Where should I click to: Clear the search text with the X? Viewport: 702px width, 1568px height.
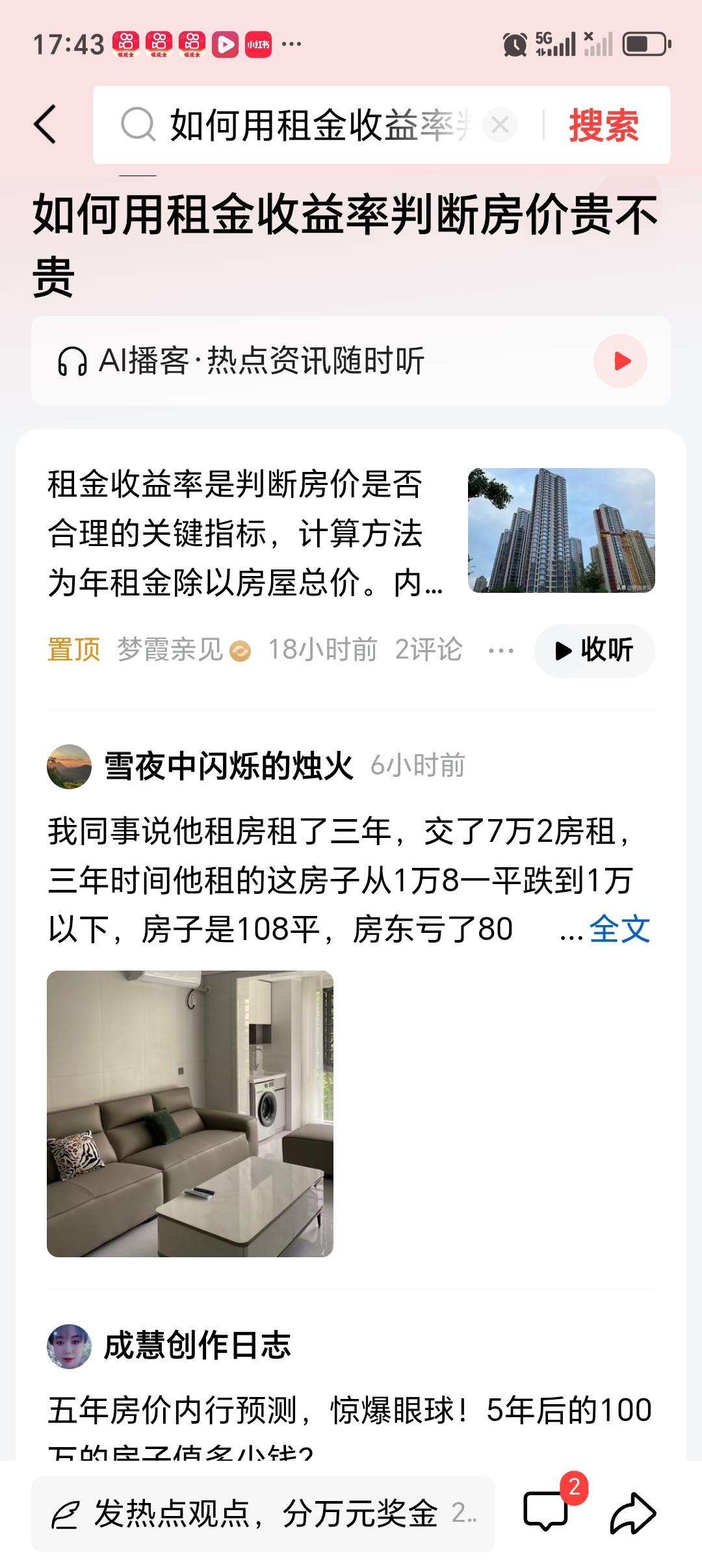click(499, 125)
